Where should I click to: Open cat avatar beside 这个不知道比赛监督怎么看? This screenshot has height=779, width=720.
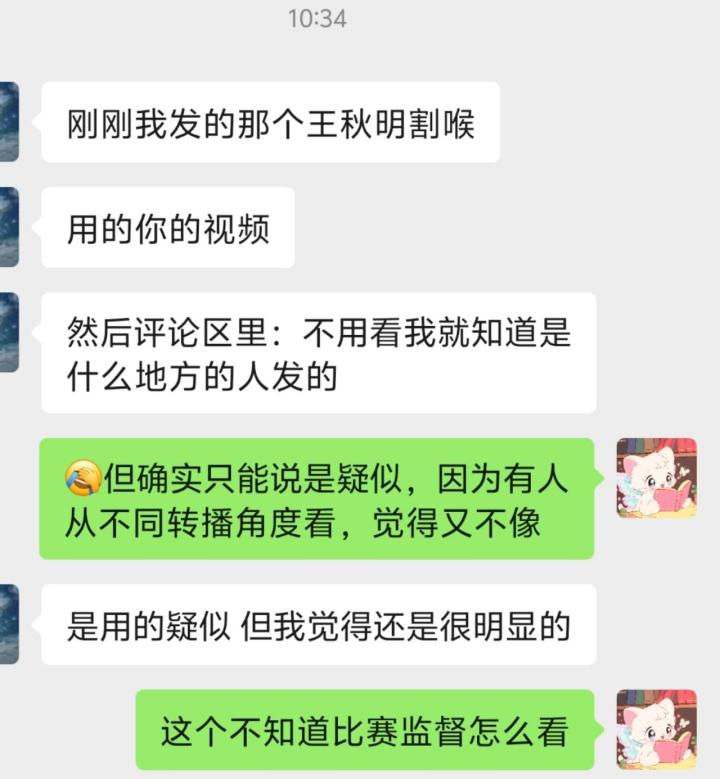[656, 729]
